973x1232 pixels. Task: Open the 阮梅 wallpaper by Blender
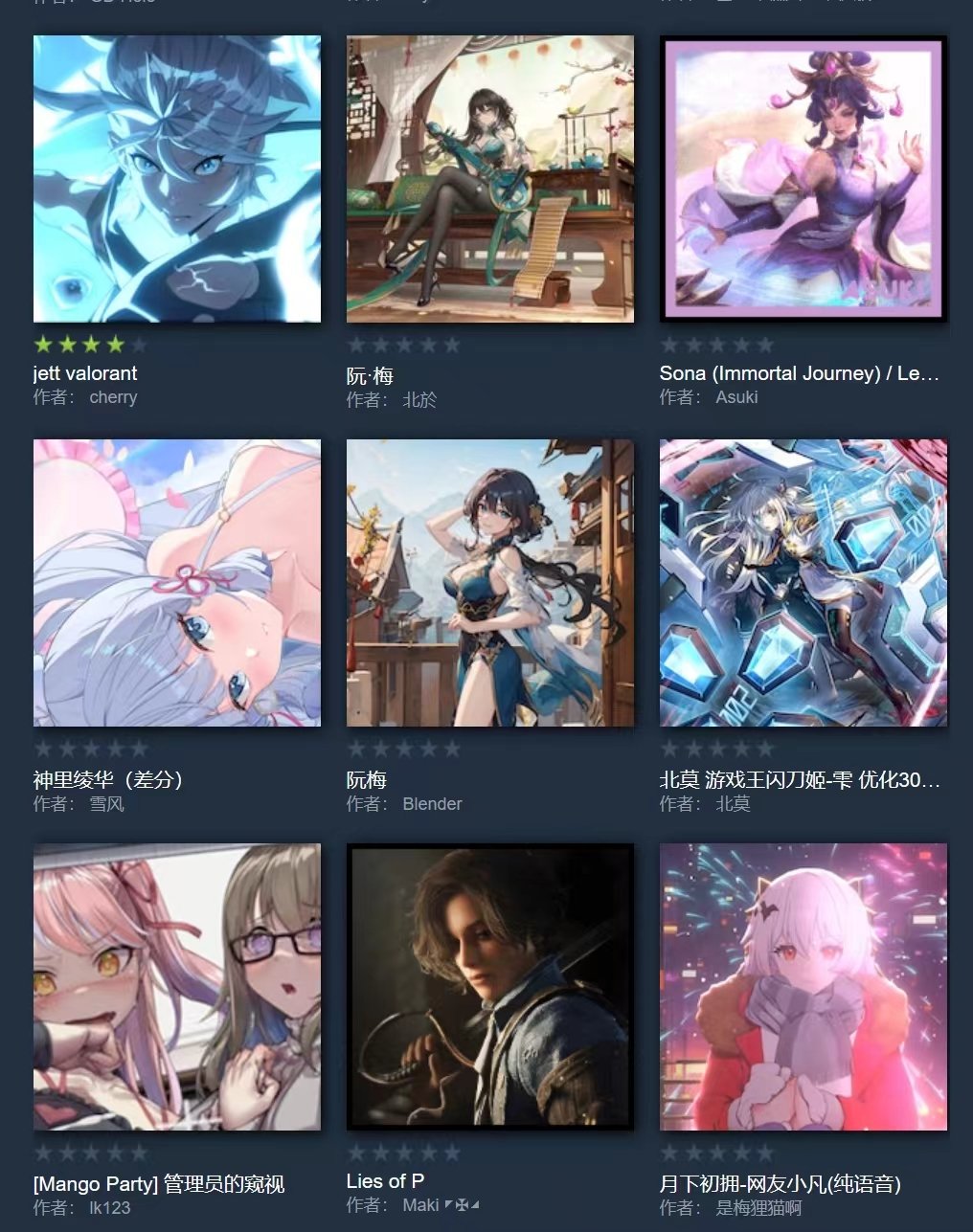coord(489,583)
